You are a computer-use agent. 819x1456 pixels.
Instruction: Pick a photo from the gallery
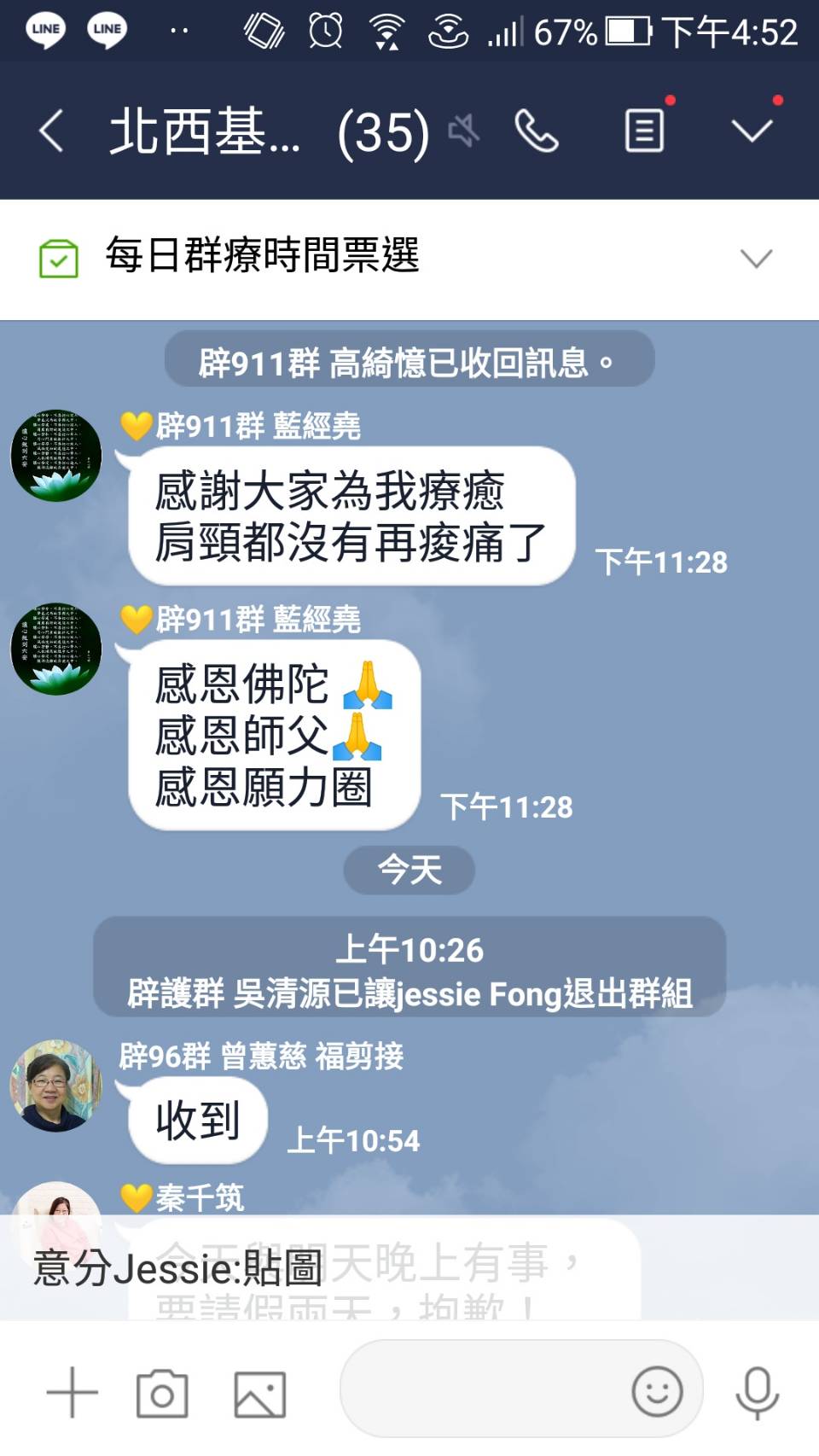coord(259,1393)
